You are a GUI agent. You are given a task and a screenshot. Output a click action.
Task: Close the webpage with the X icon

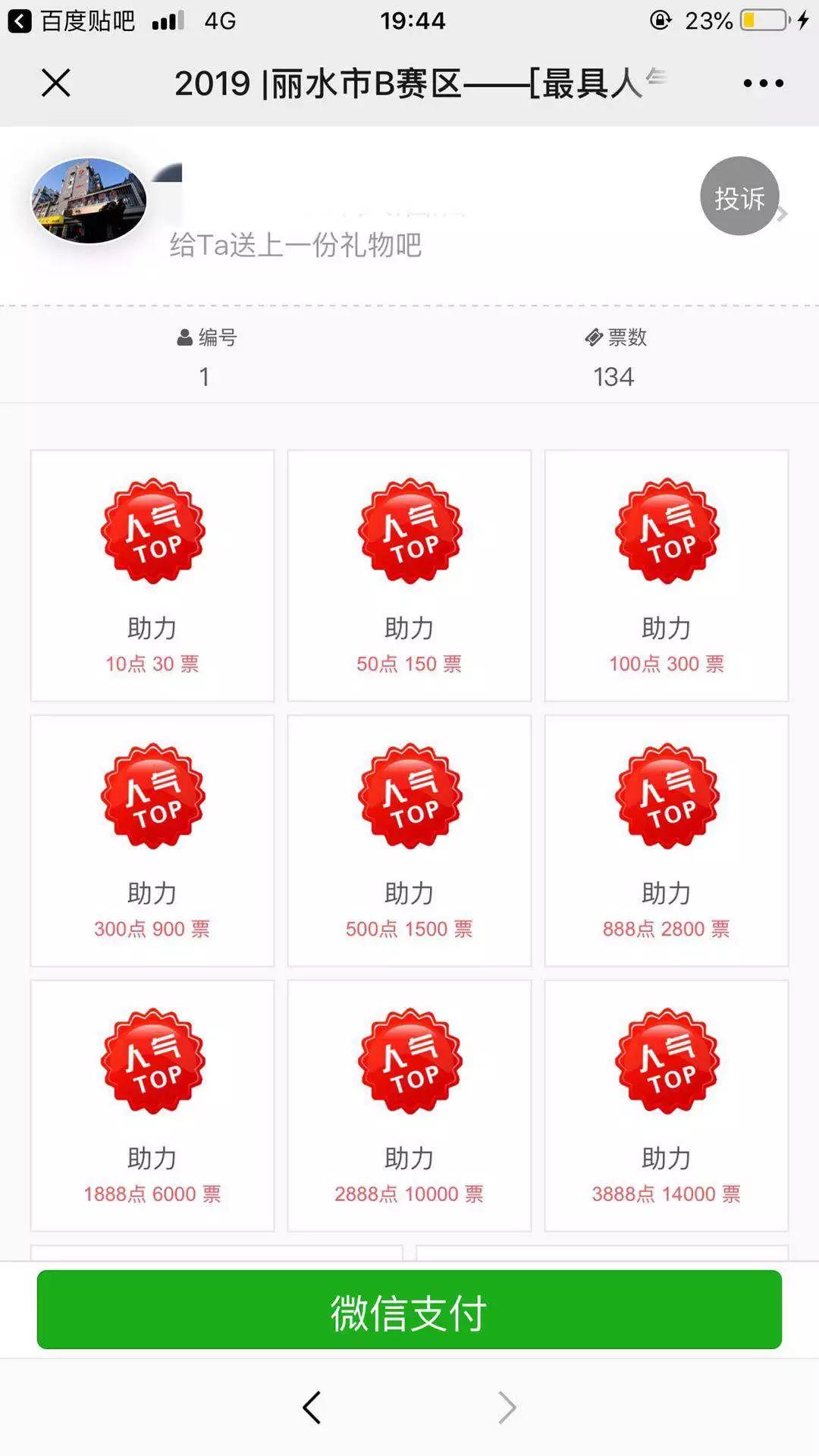point(56,83)
